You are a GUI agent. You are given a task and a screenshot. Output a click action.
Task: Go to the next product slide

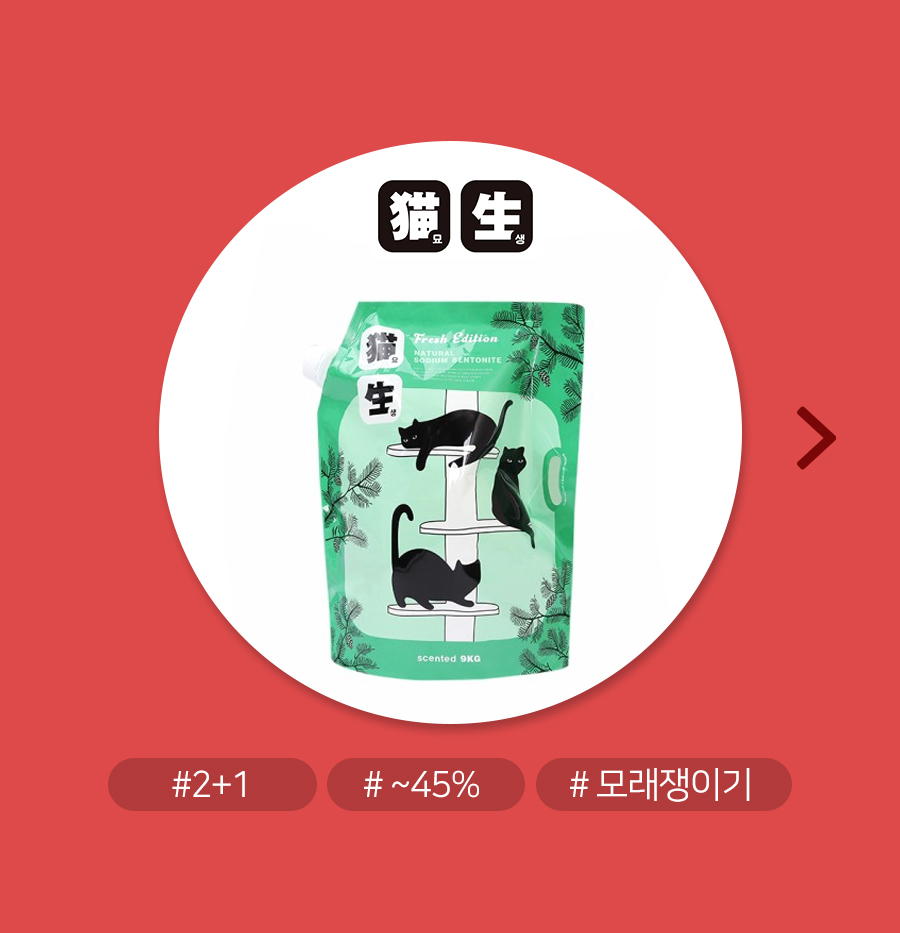(x=816, y=438)
